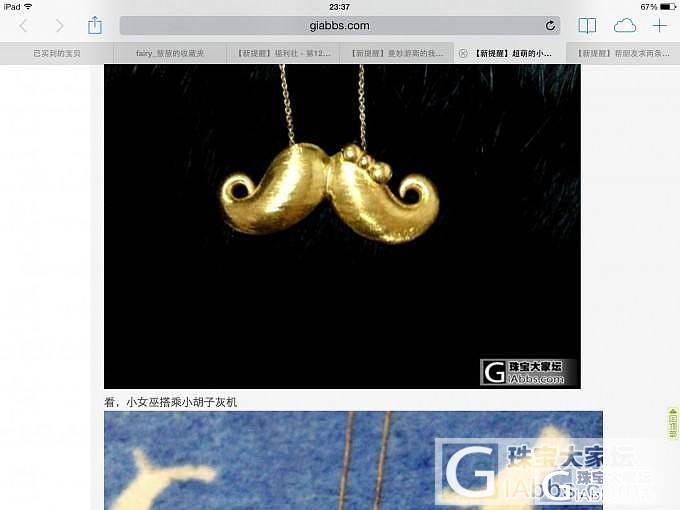Screen dimensions: 680x510
Task: Open the gold mustache pendant photo
Action: point(341,225)
